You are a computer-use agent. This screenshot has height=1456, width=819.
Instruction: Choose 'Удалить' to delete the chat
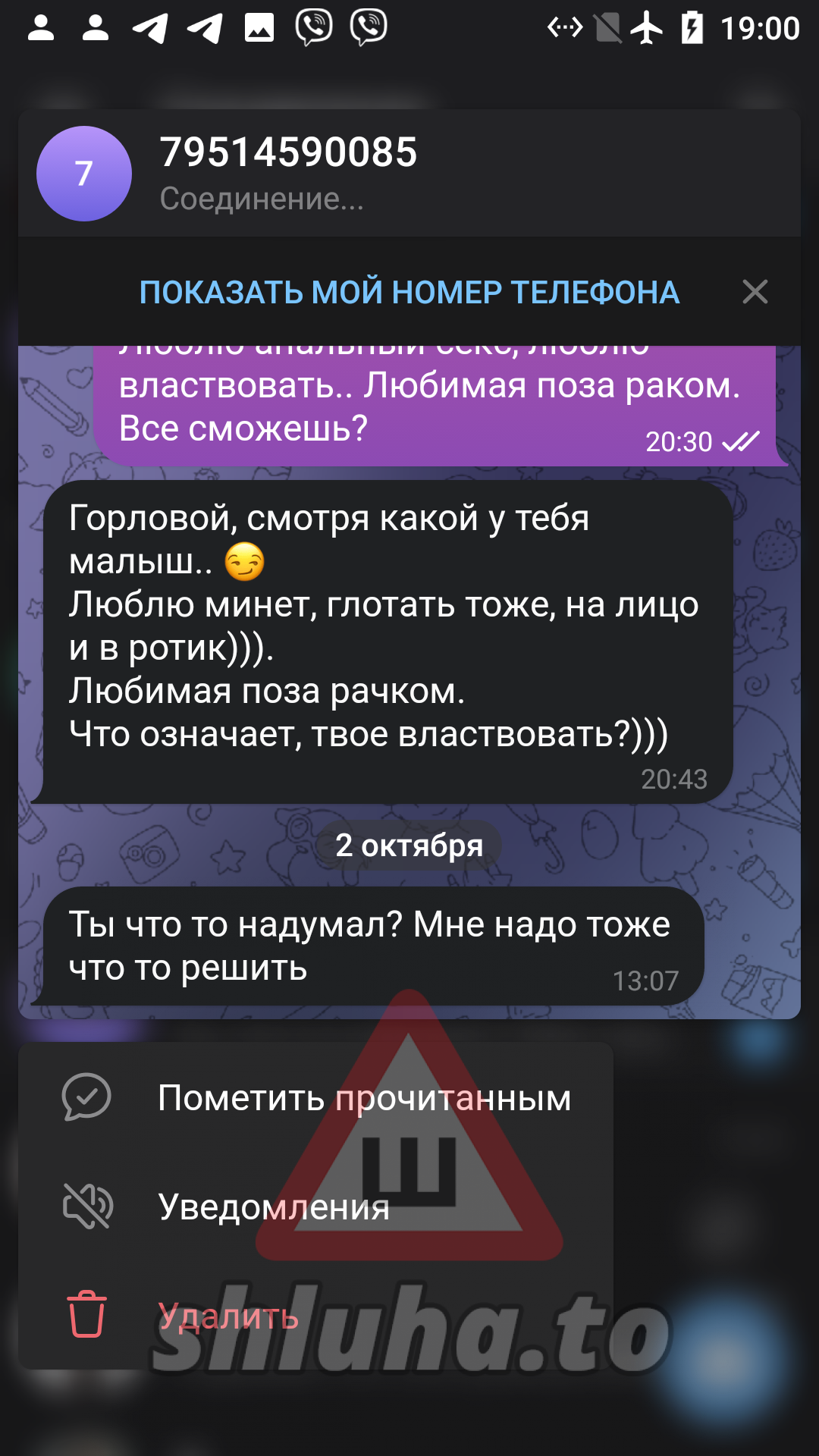tap(315, 1316)
